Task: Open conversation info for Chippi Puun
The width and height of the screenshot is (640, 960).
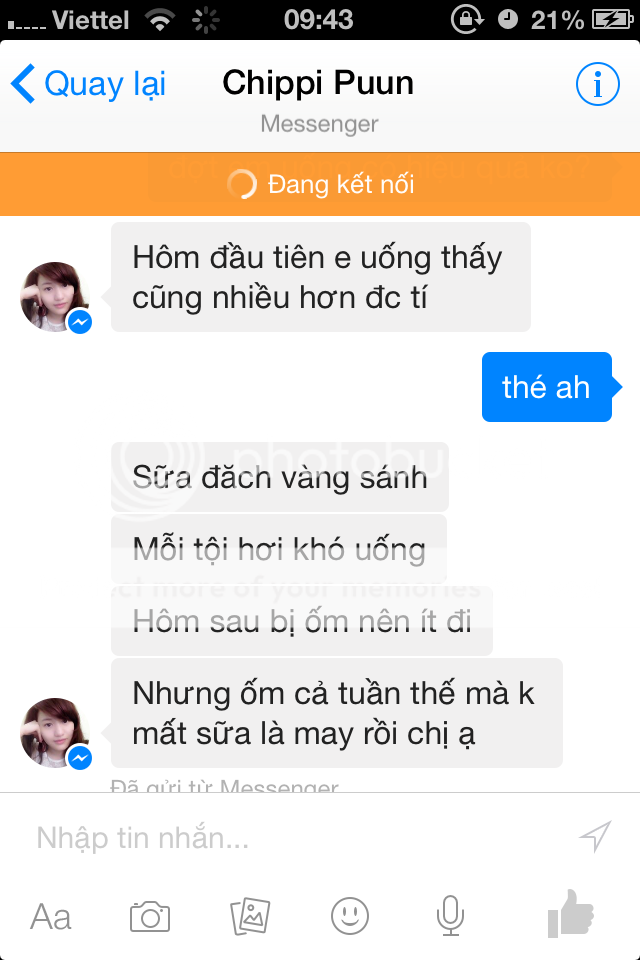Action: (x=597, y=85)
